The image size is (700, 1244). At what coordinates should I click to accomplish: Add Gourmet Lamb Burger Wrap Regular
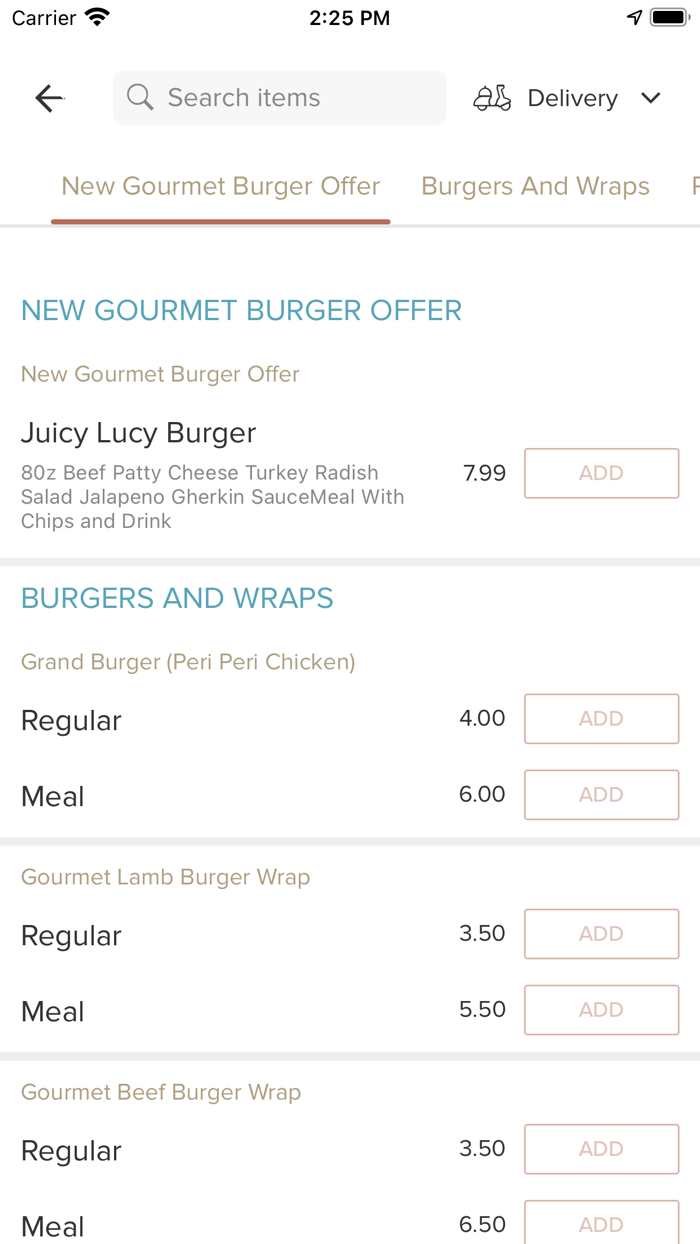[601, 934]
